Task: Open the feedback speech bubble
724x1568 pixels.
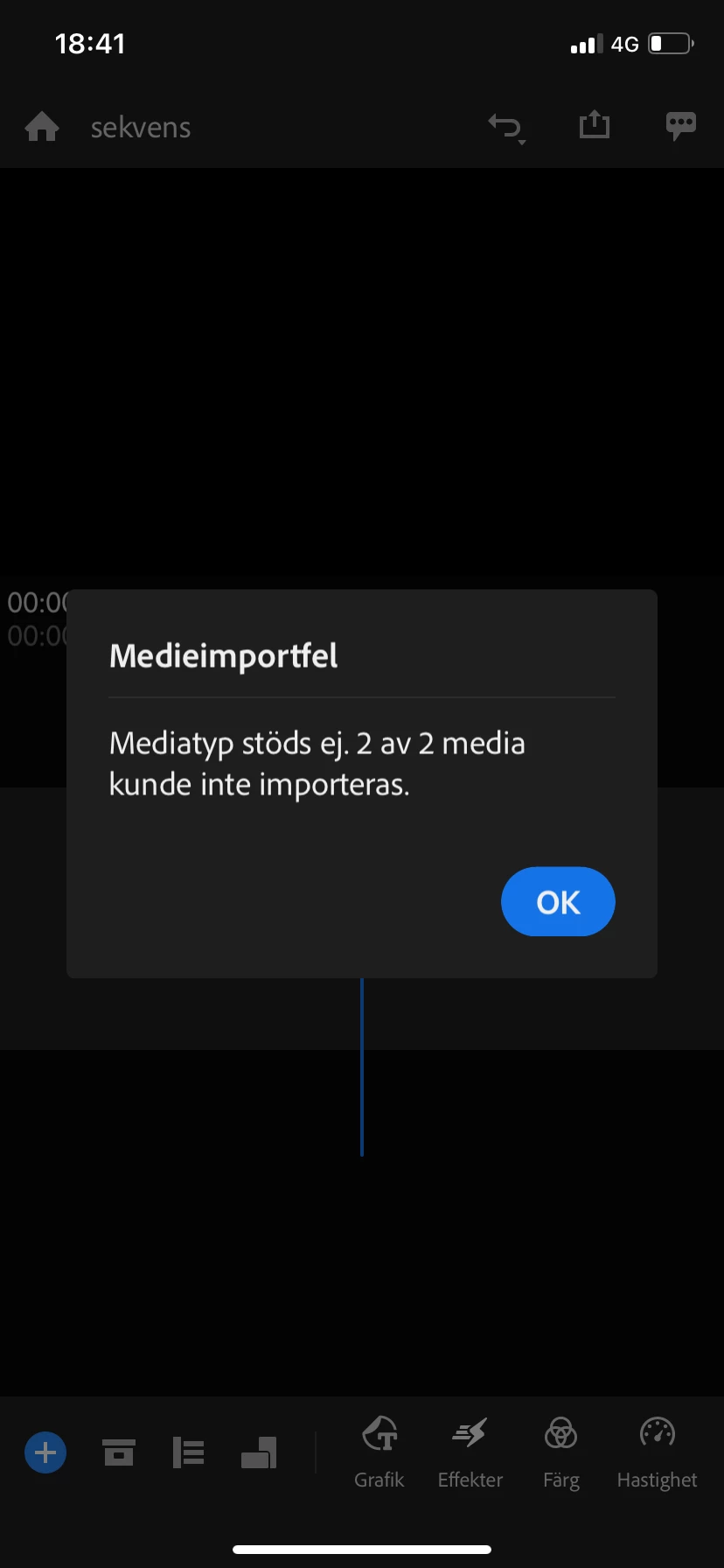Action: click(x=680, y=125)
